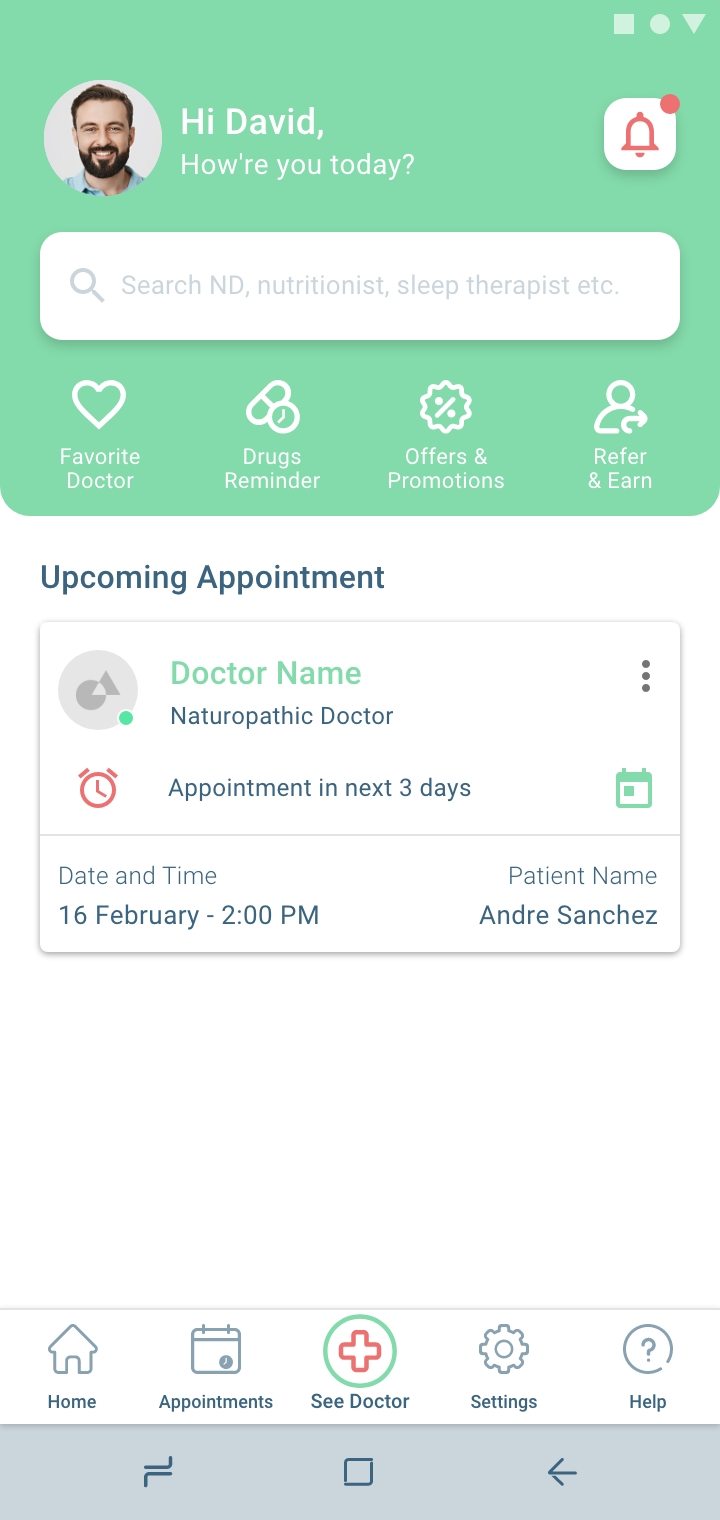Switch to the Home tab

click(x=72, y=1366)
